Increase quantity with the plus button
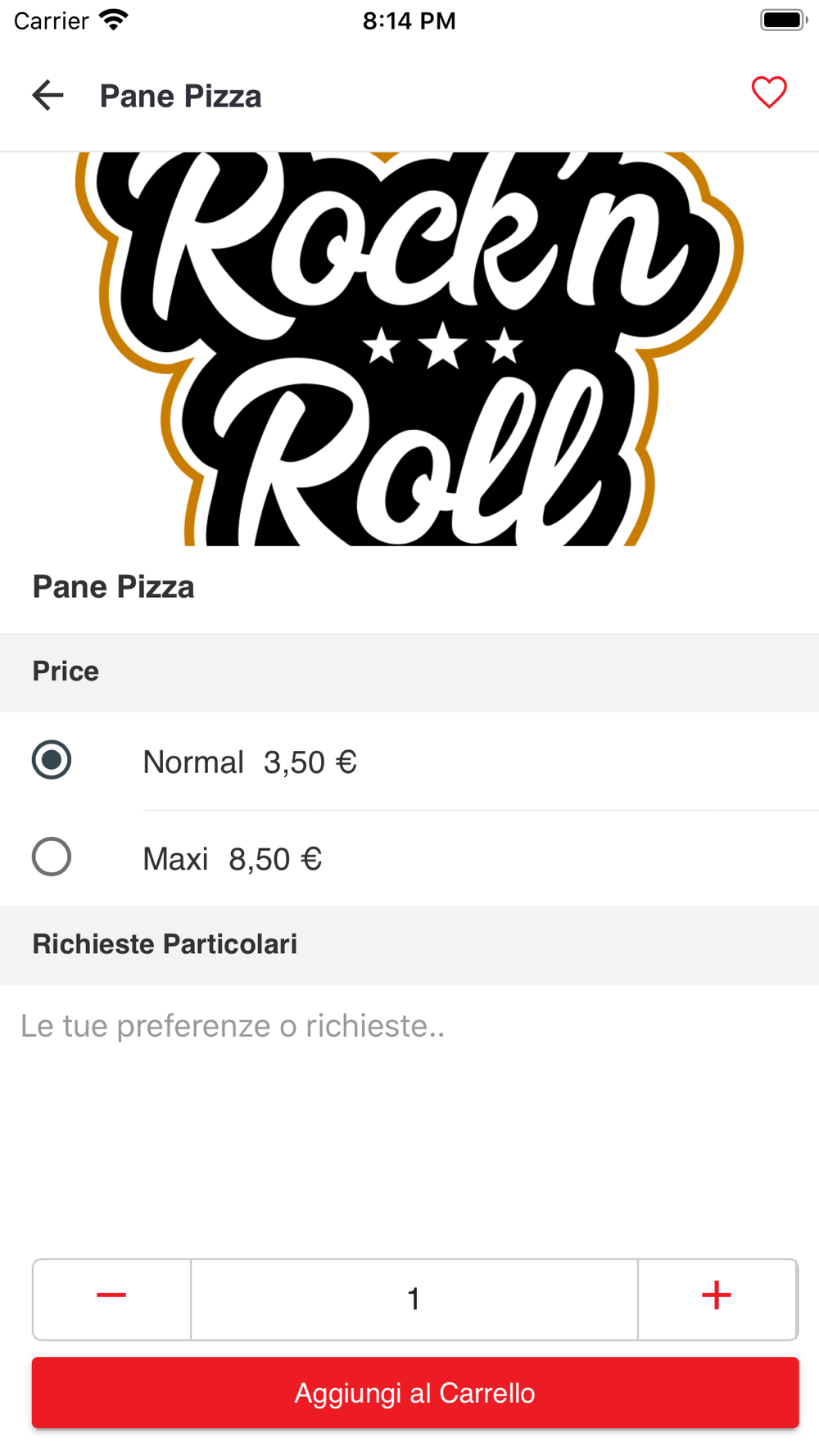819x1456 pixels. click(717, 1299)
